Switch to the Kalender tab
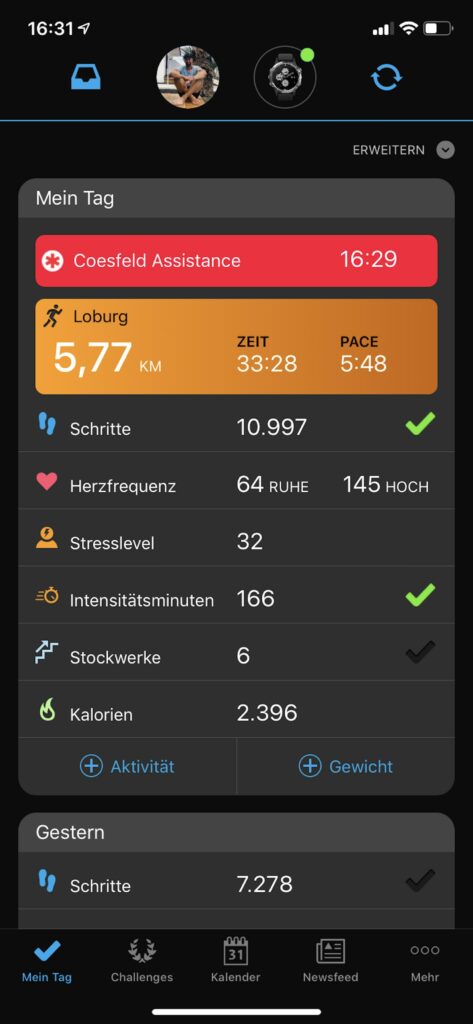 coord(235,961)
